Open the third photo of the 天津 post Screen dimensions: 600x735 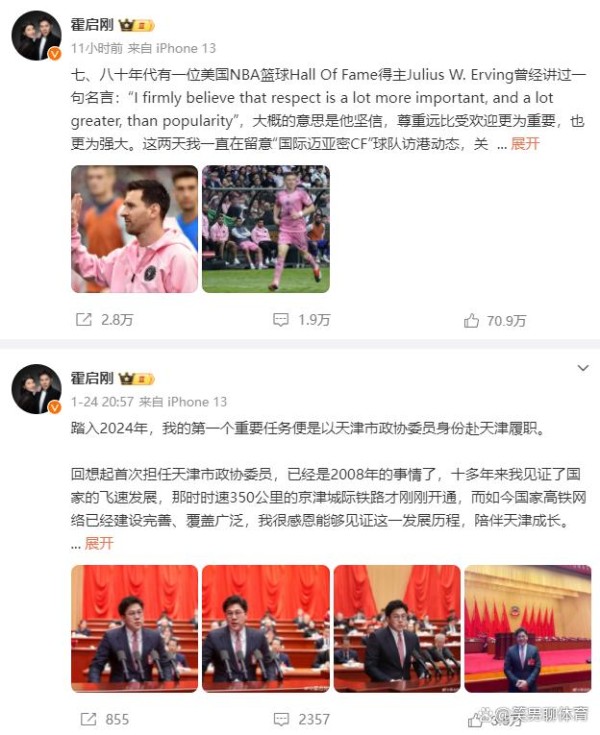tap(397, 628)
